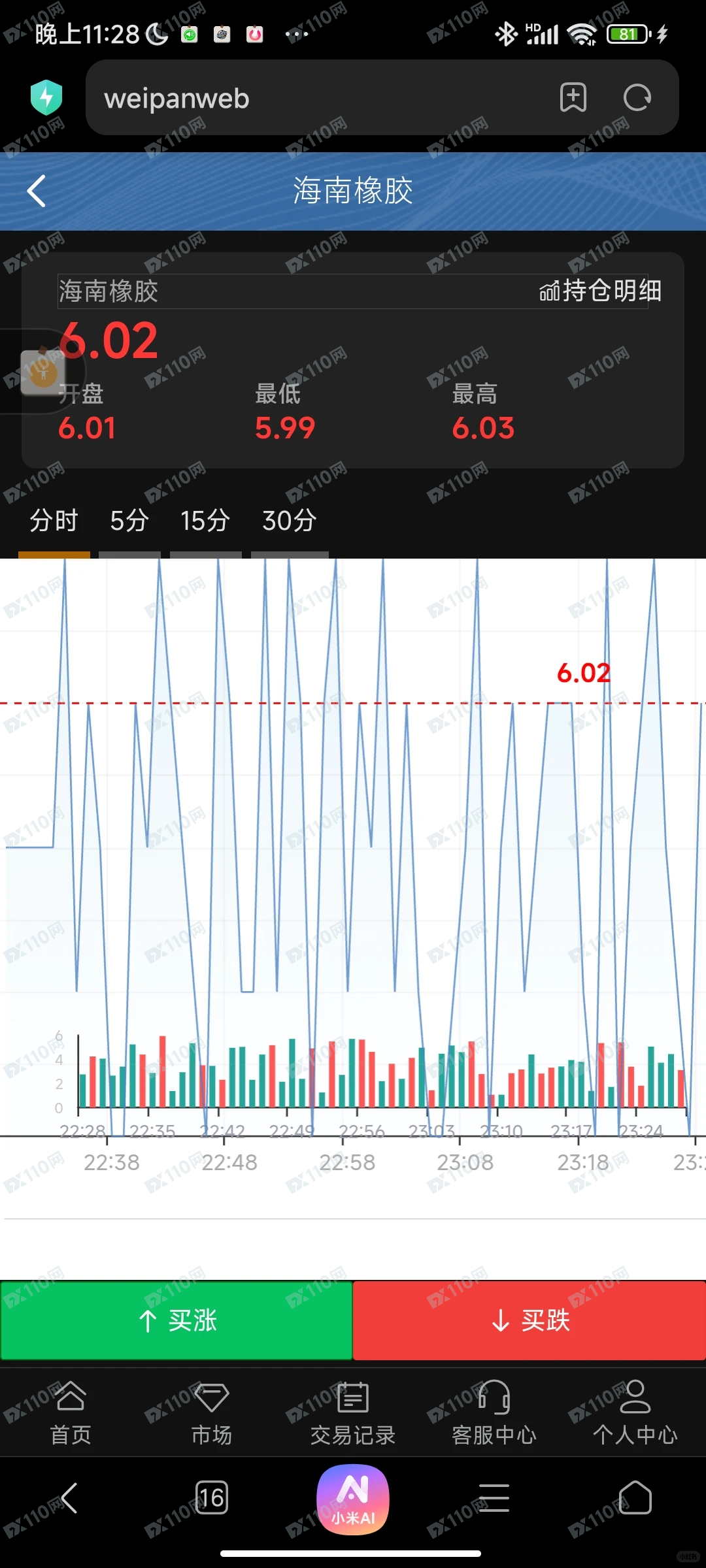706x1568 pixels.
Task: Open the 首页 tab
Action: [x=71, y=1413]
